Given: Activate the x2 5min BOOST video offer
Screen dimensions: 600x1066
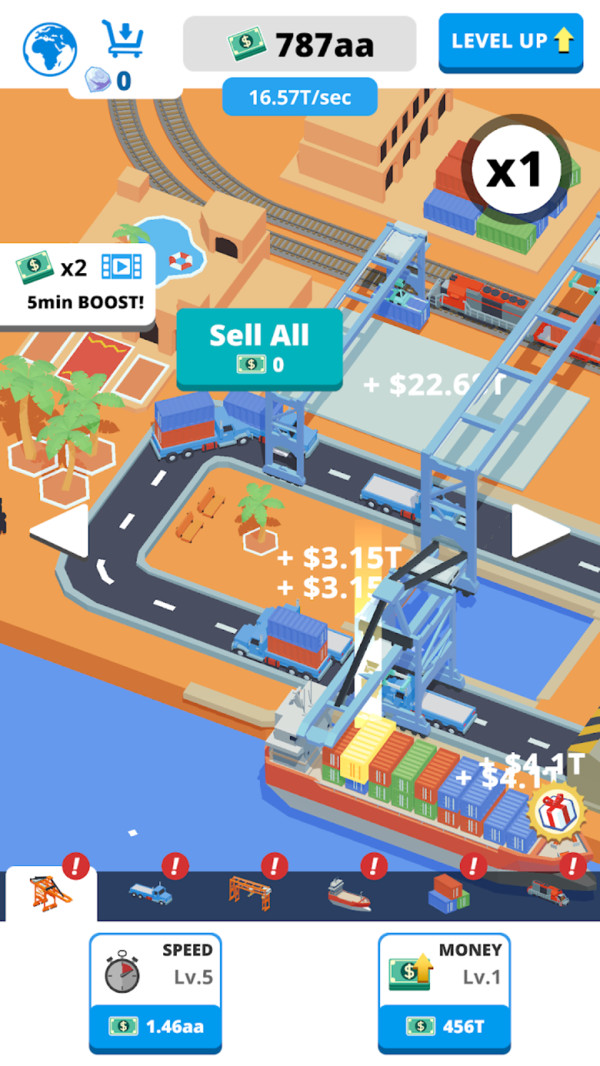Looking at the screenshot, I should click(x=78, y=284).
